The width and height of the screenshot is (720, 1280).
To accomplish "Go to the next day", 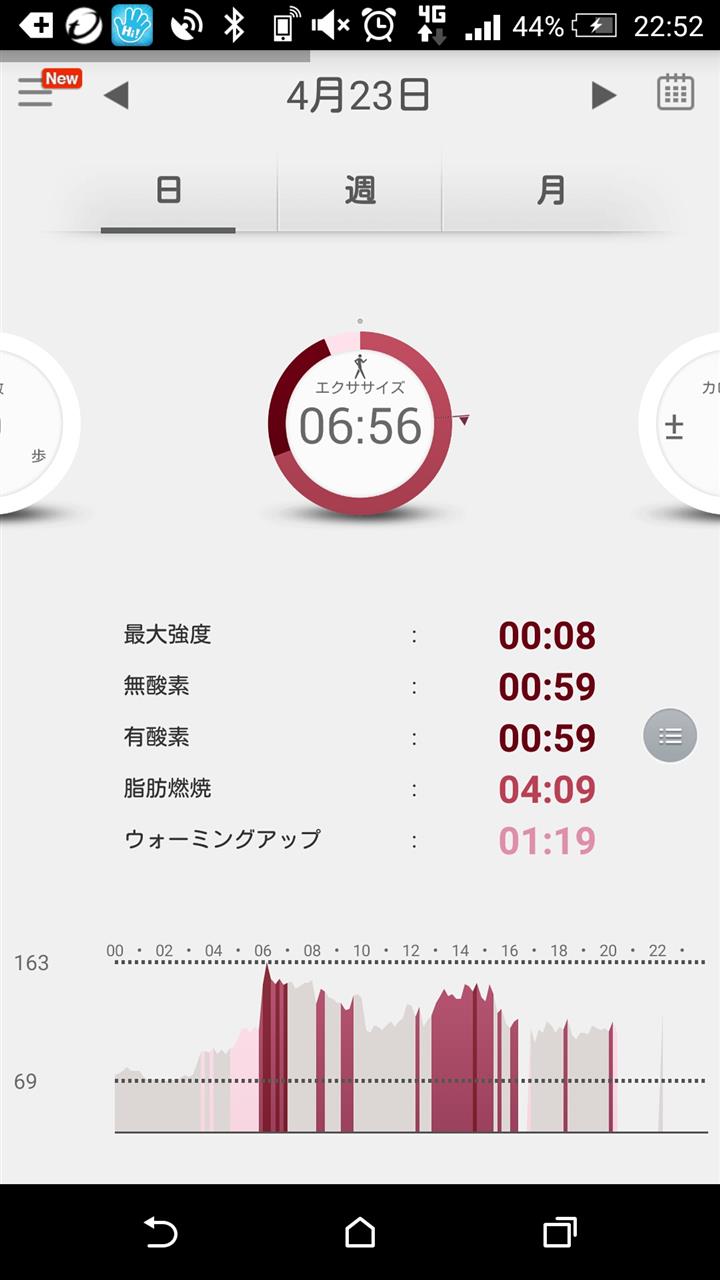I will click(603, 95).
